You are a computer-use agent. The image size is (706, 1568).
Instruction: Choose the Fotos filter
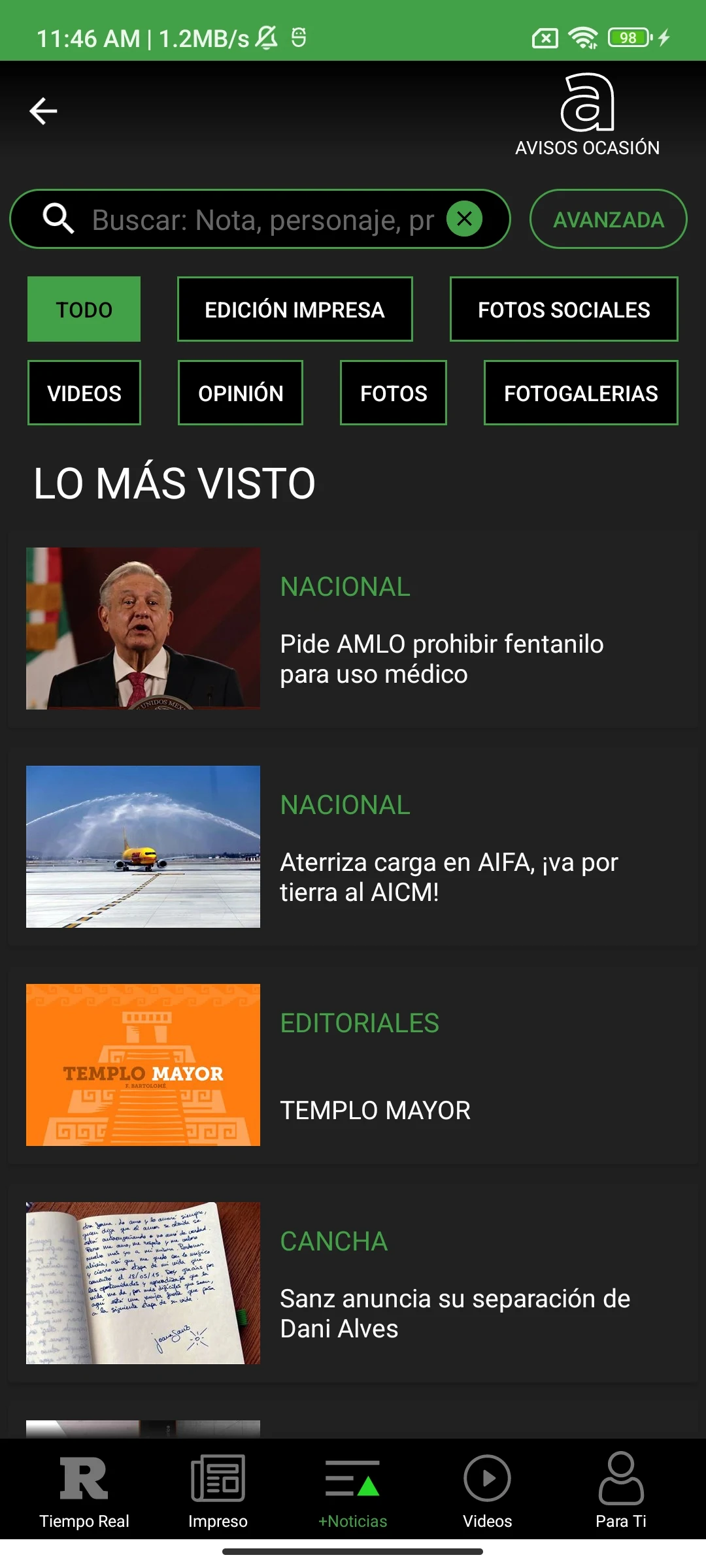[x=394, y=393]
